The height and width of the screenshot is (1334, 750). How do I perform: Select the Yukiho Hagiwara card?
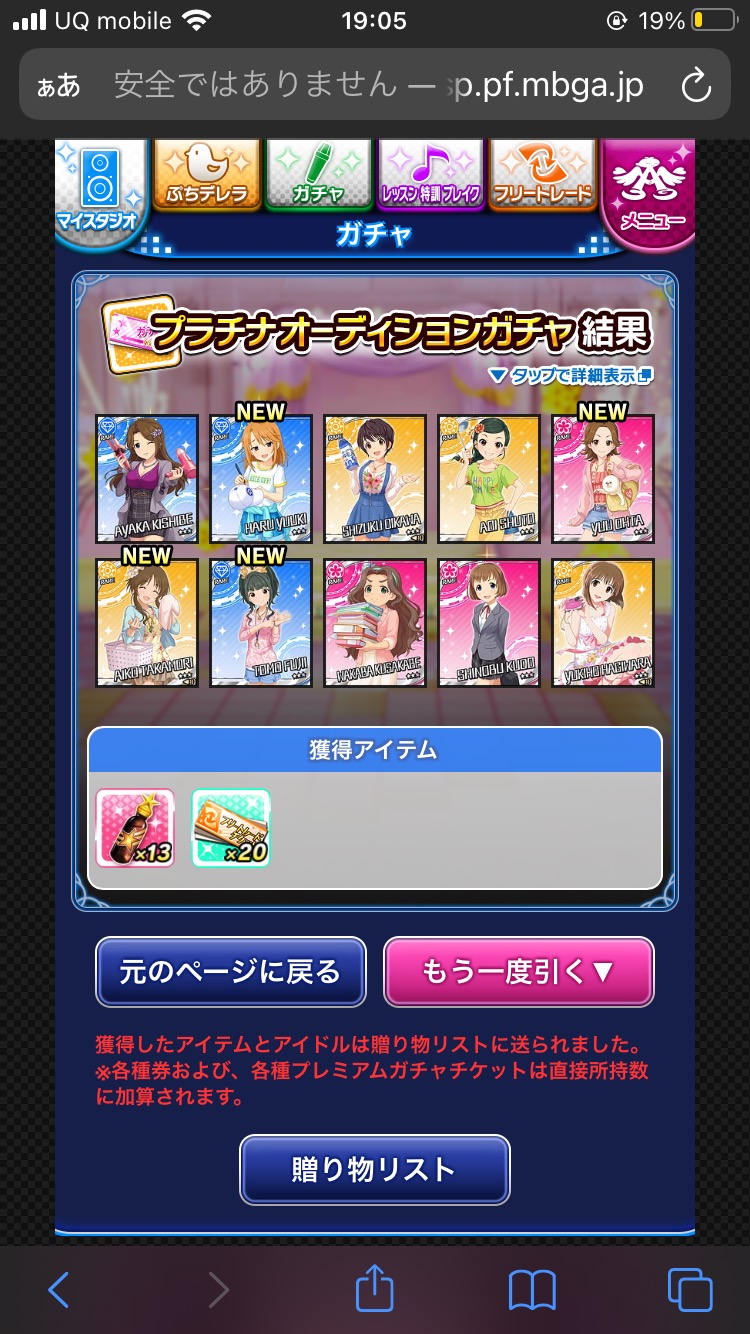tap(603, 622)
